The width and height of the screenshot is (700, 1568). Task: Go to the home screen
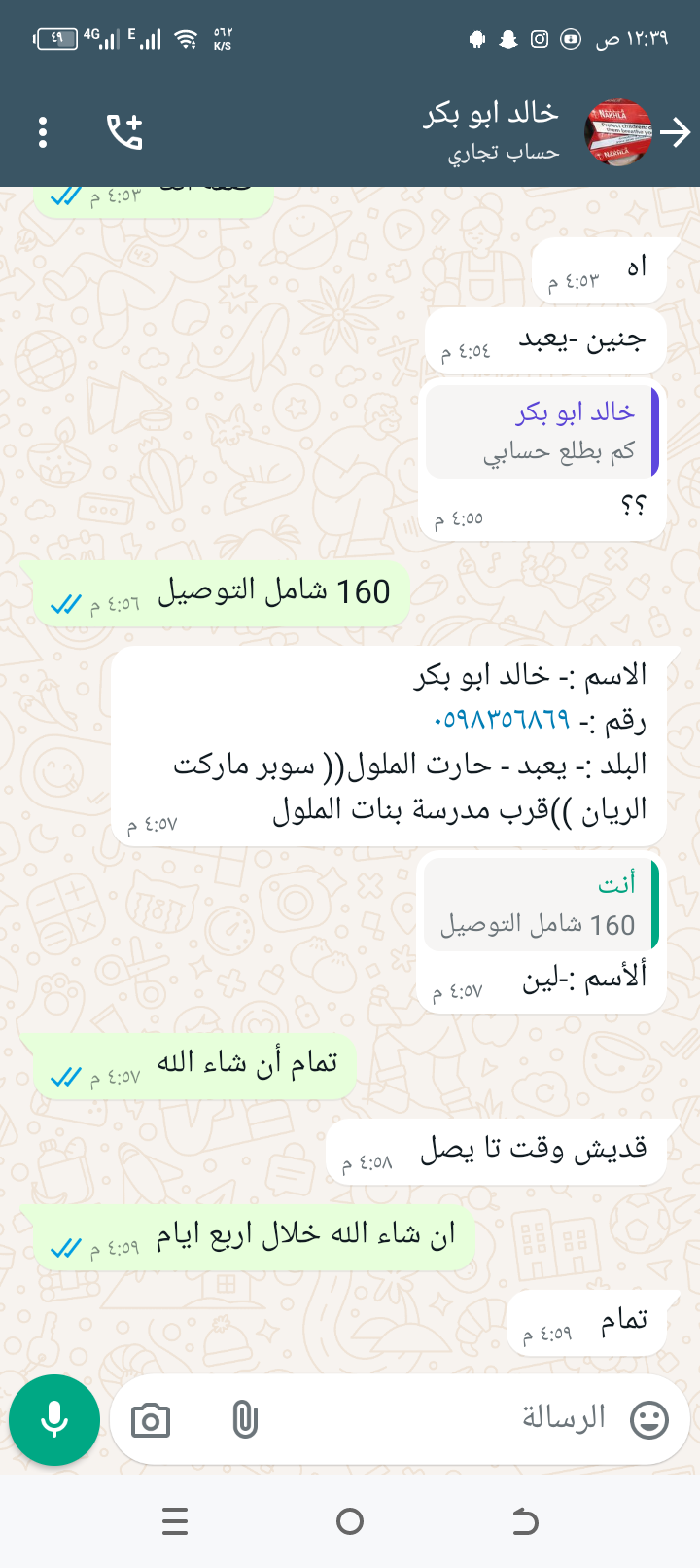[350, 1521]
